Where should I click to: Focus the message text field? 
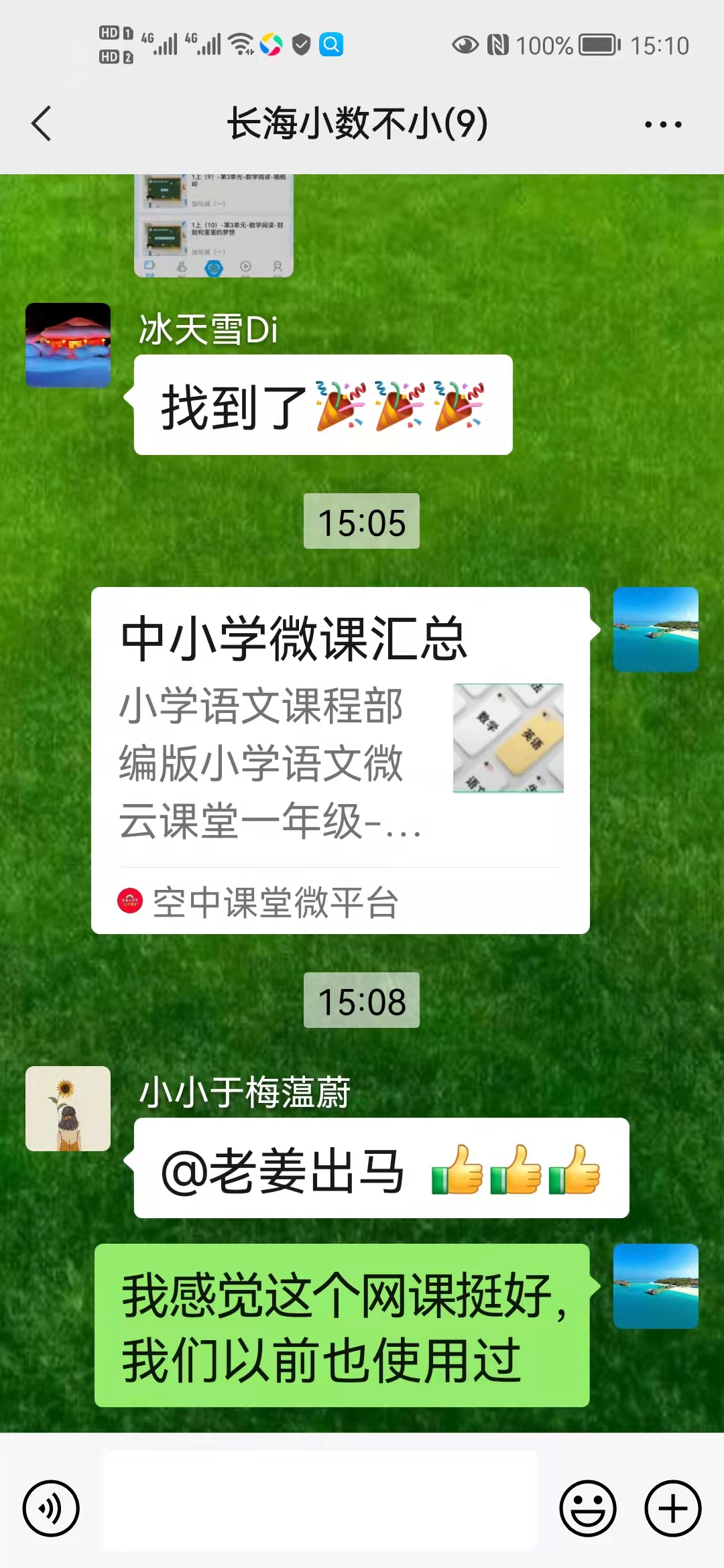319,1500
